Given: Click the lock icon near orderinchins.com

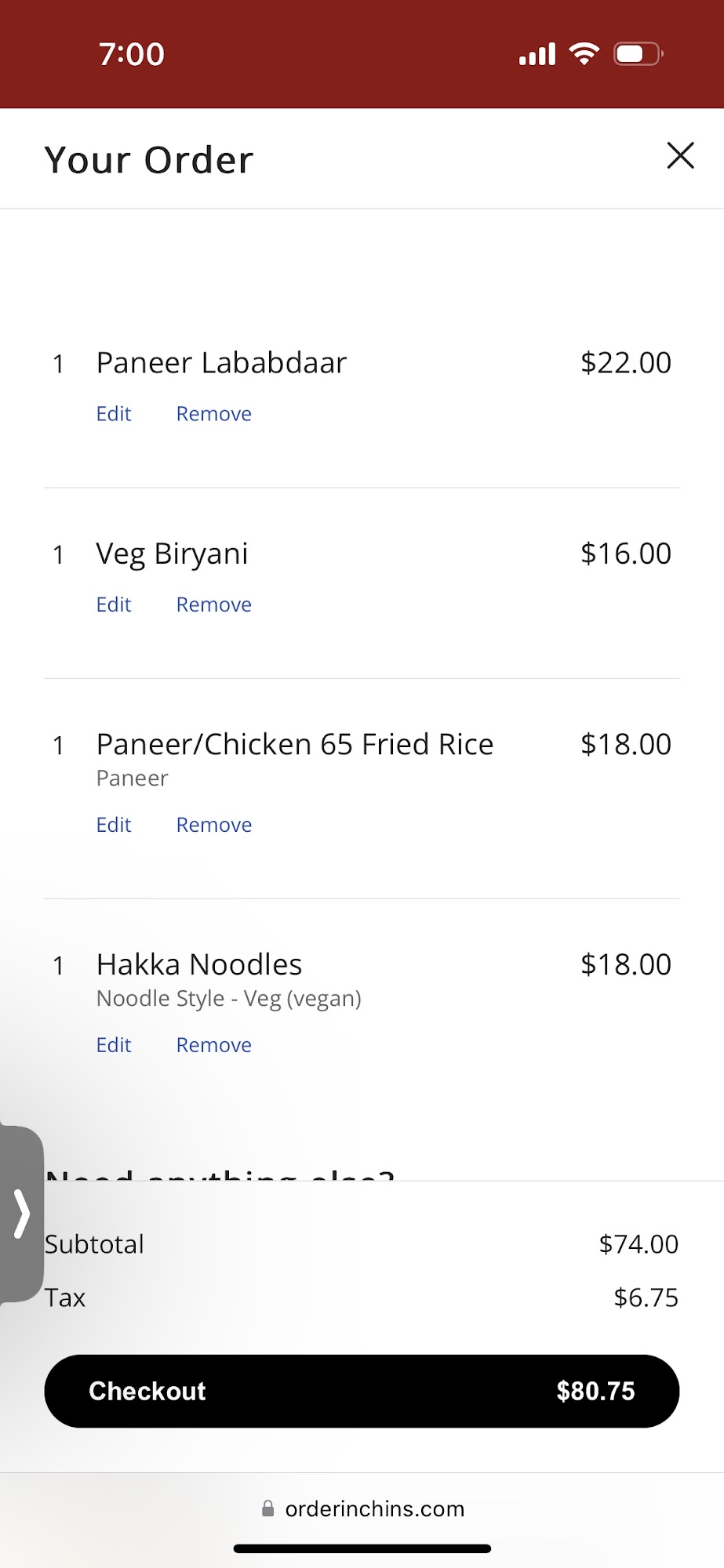Looking at the screenshot, I should (x=267, y=1508).
